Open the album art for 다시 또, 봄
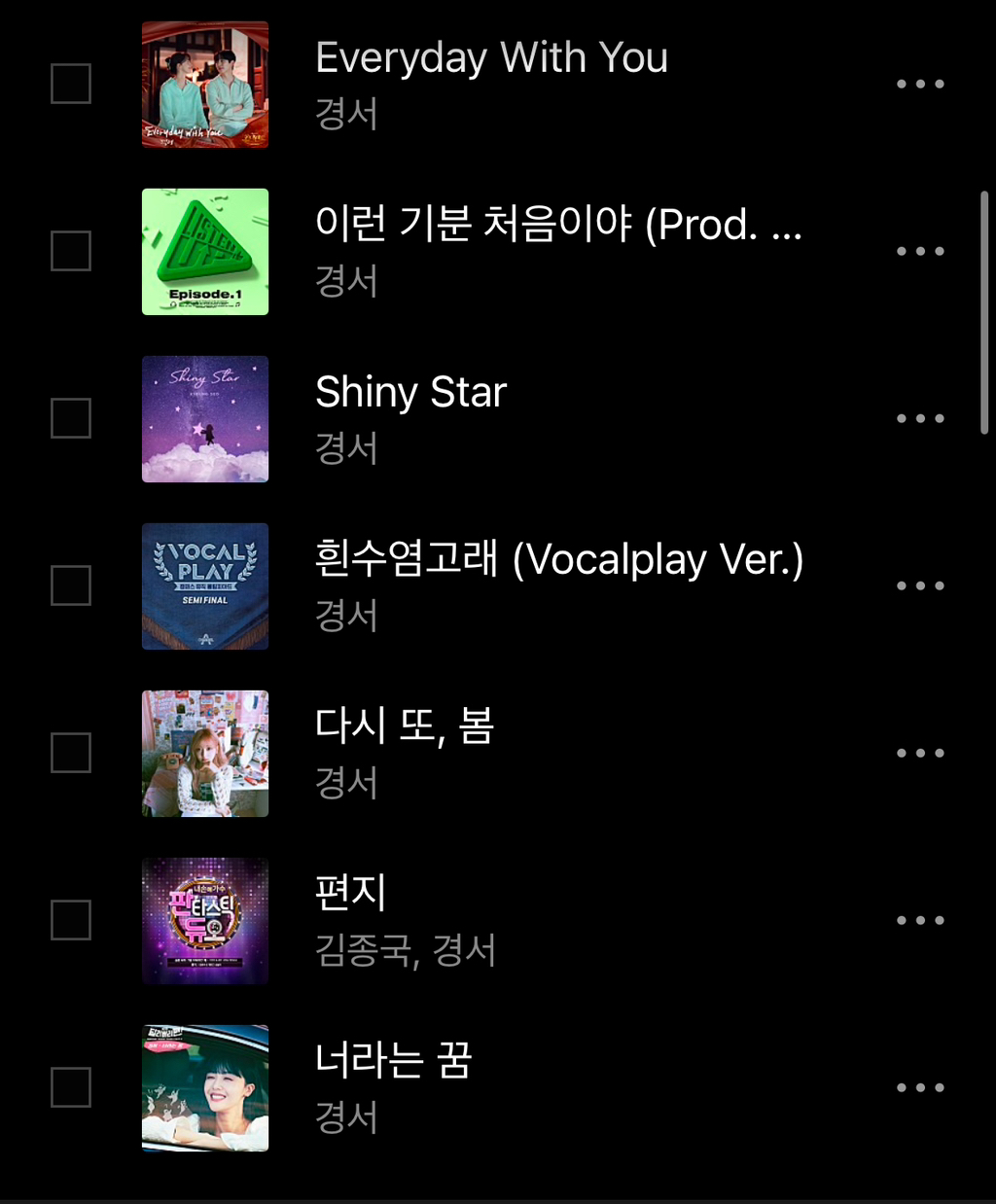 (205, 754)
